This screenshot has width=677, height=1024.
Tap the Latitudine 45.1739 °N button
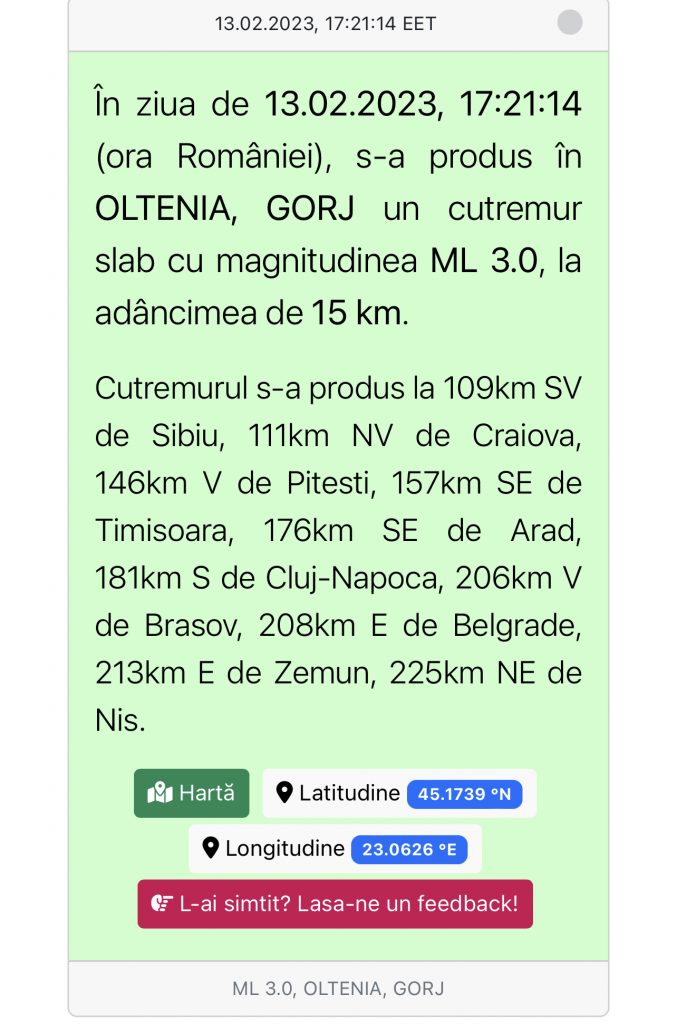(399, 794)
